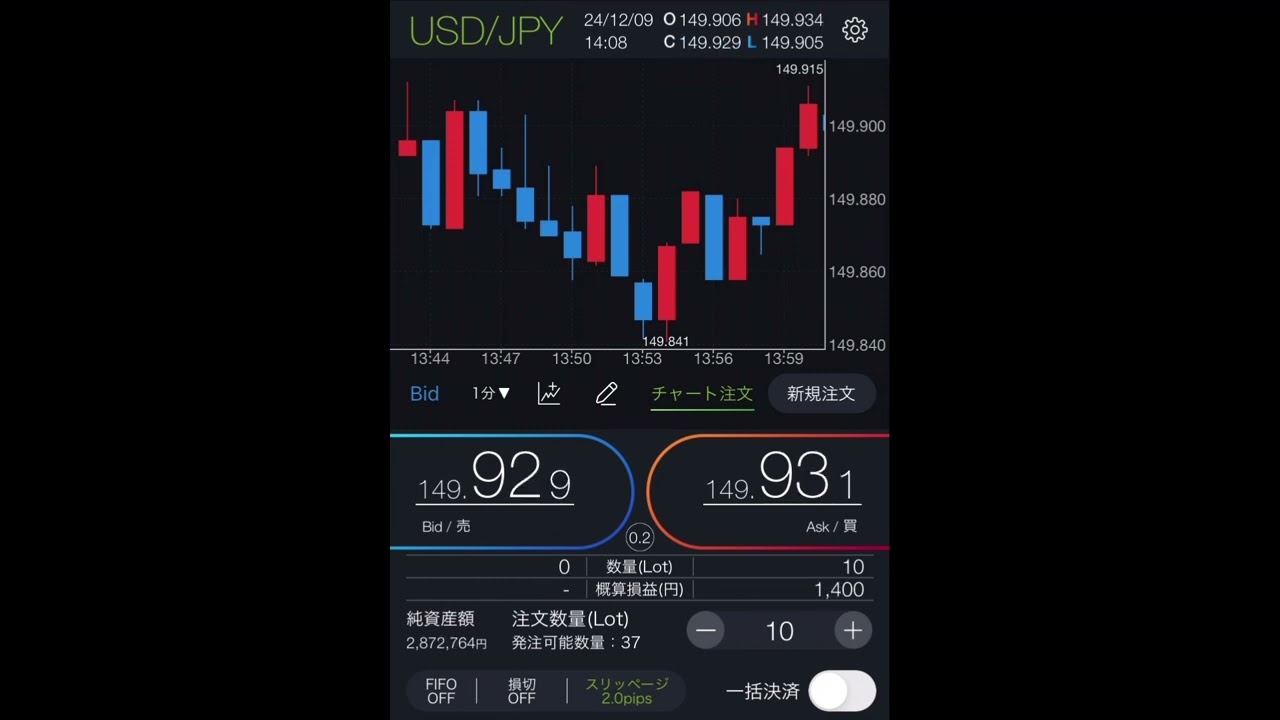
Task: Tap the USD/JPY currency pair title
Action: [x=486, y=31]
